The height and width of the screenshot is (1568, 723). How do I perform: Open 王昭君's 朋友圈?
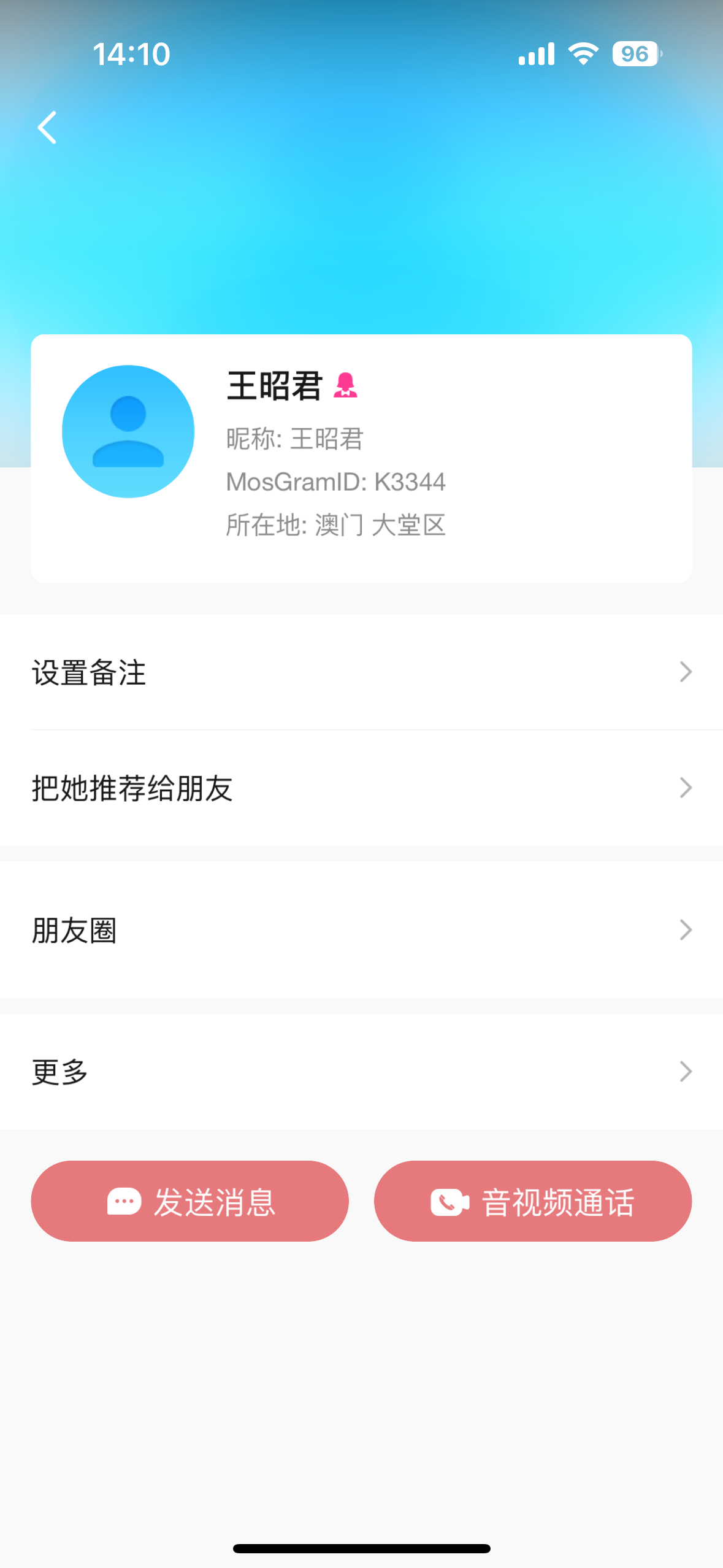(361, 930)
